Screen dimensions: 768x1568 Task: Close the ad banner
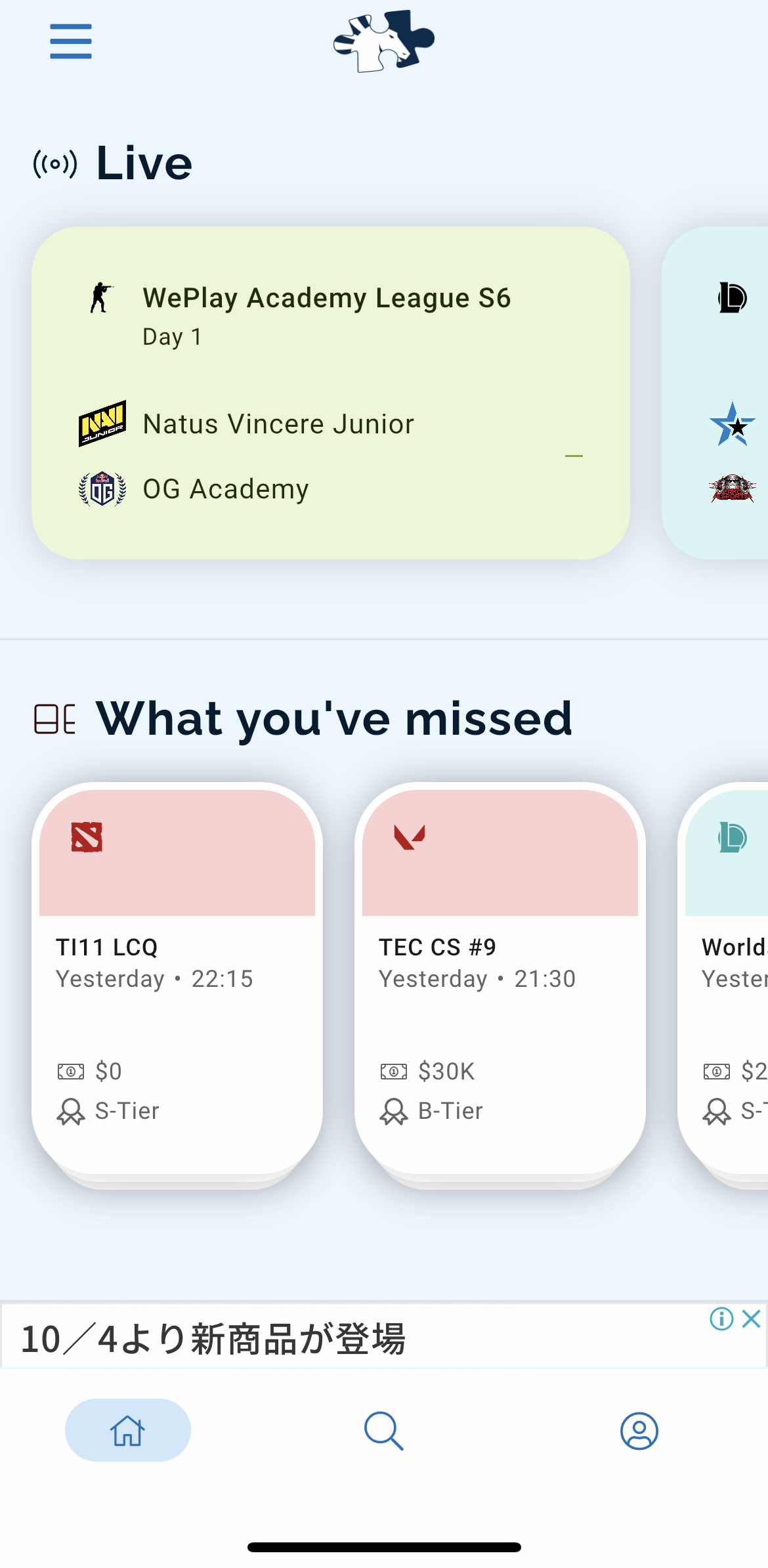click(752, 1318)
